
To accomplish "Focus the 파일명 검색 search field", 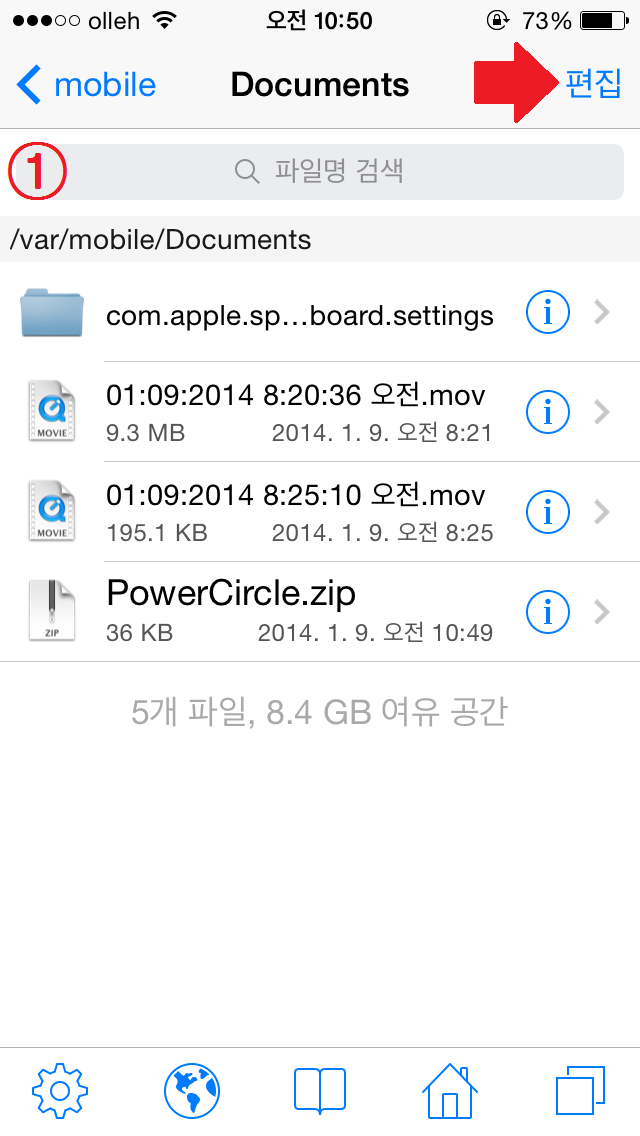I will coord(320,171).
